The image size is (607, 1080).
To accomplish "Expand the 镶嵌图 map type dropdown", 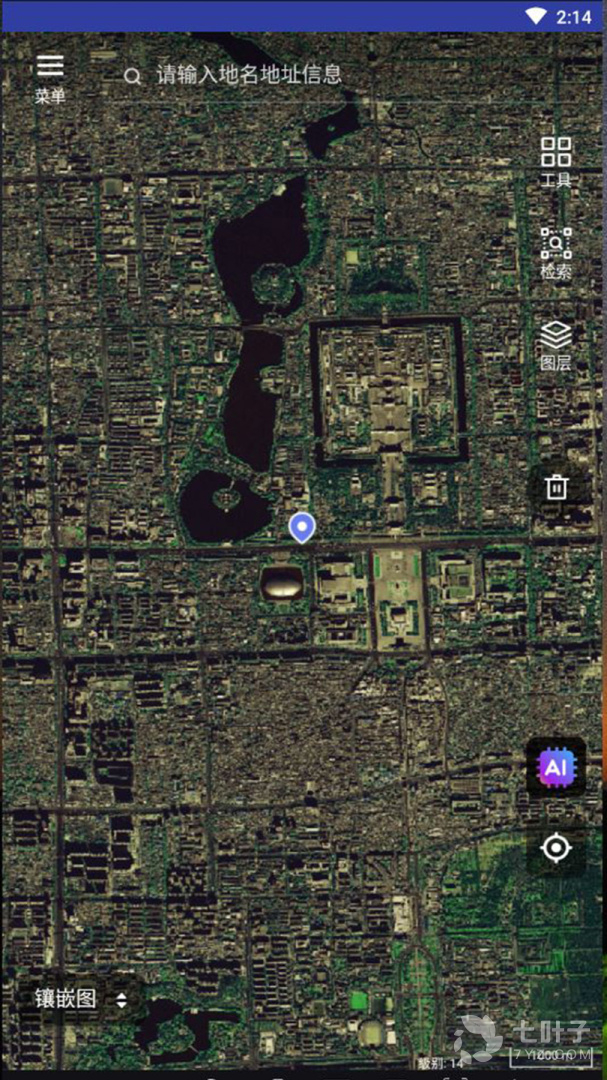I will pos(82,998).
